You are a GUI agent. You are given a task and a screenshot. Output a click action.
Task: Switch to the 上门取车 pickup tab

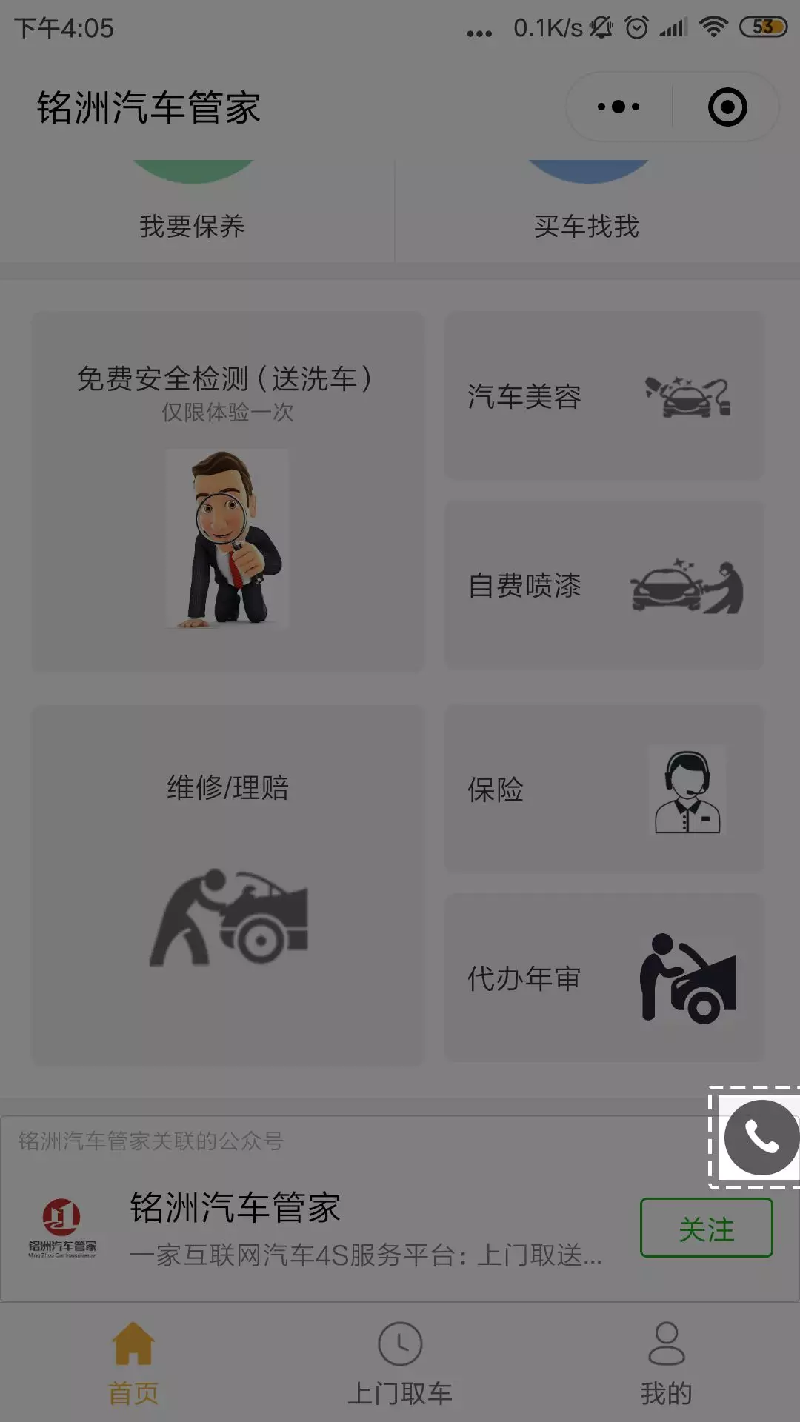[x=400, y=1362]
